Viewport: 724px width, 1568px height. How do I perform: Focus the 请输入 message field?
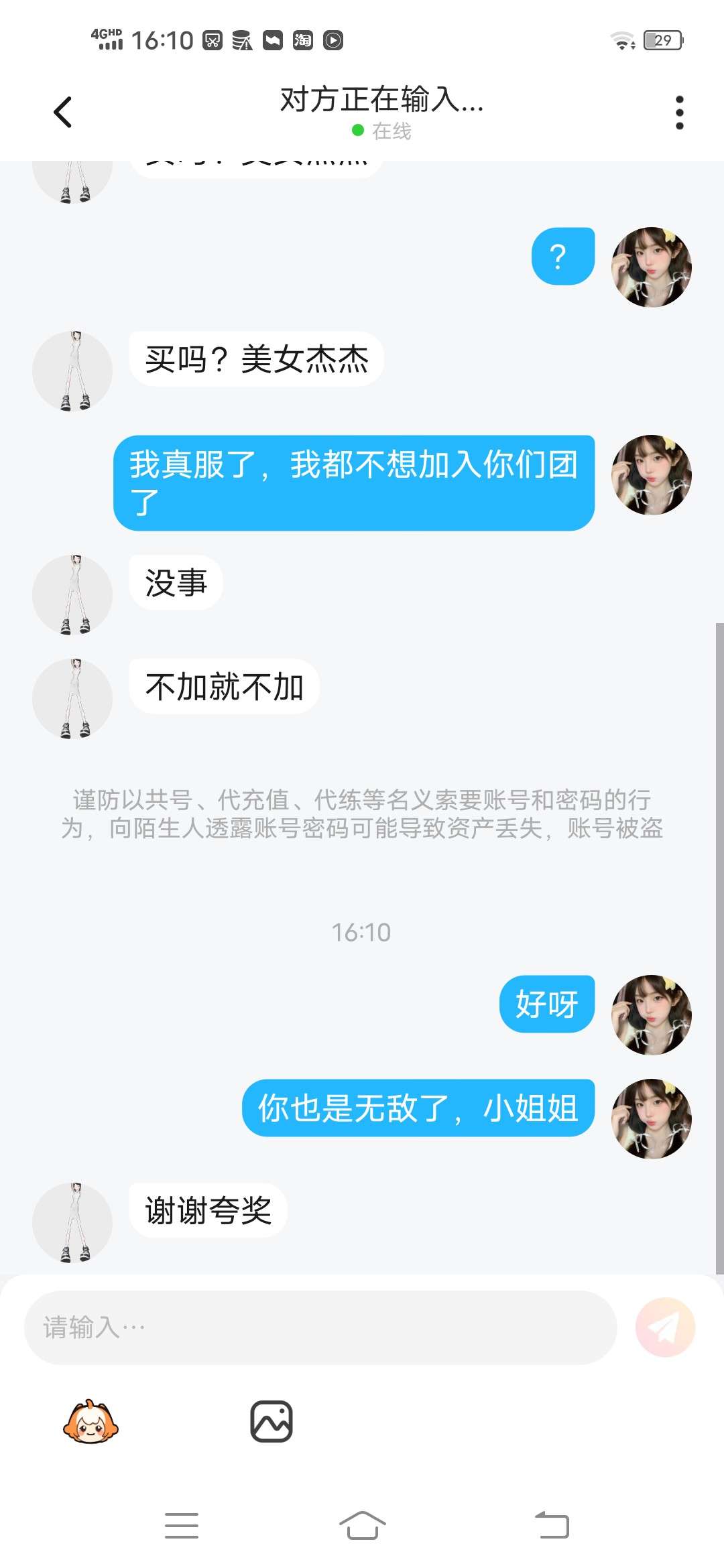pos(320,1327)
